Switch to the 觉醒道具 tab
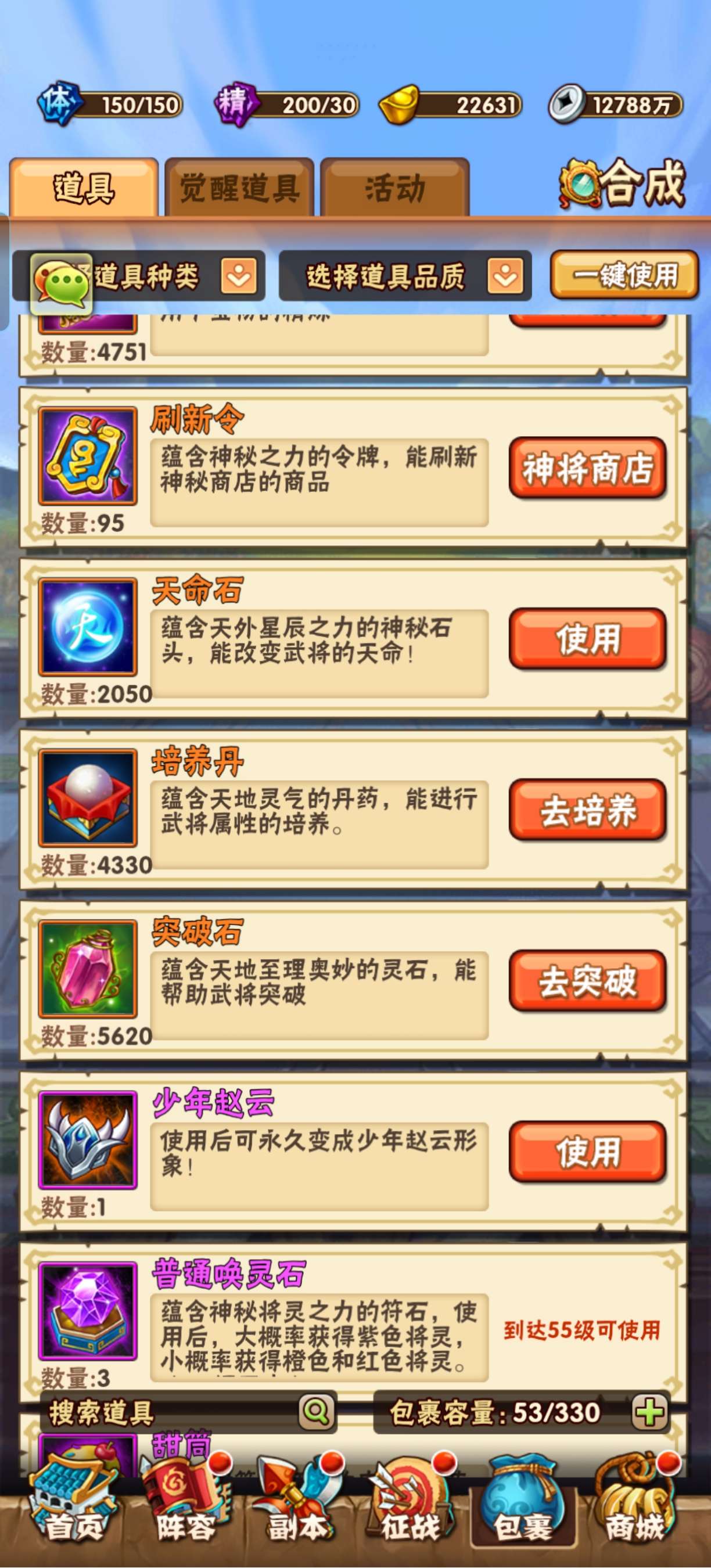Viewport: 711px width, 1568px height. (239, 188)
